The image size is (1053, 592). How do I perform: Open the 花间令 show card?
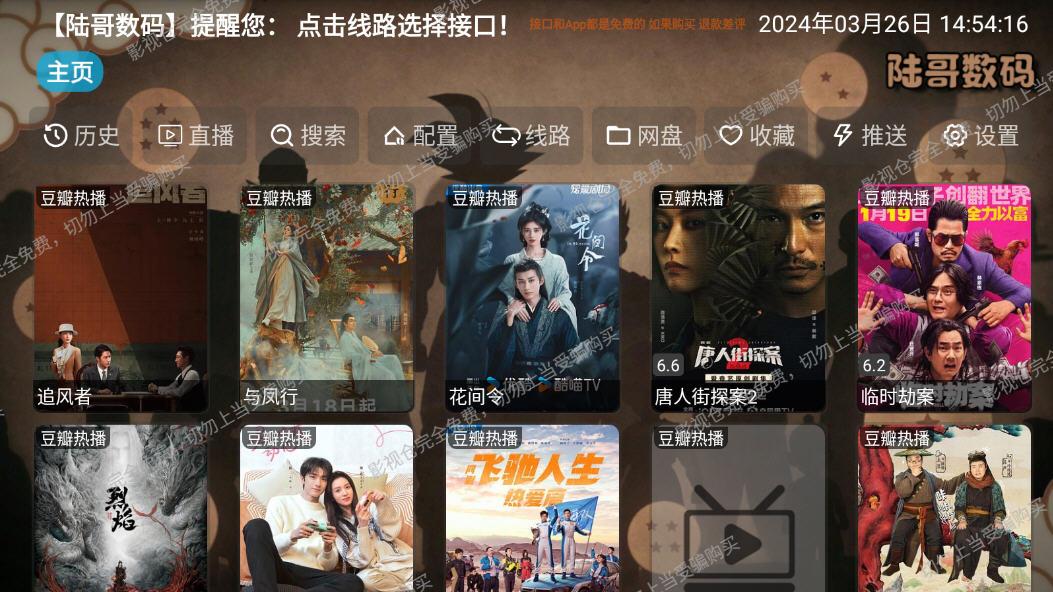tap(533, 298)
